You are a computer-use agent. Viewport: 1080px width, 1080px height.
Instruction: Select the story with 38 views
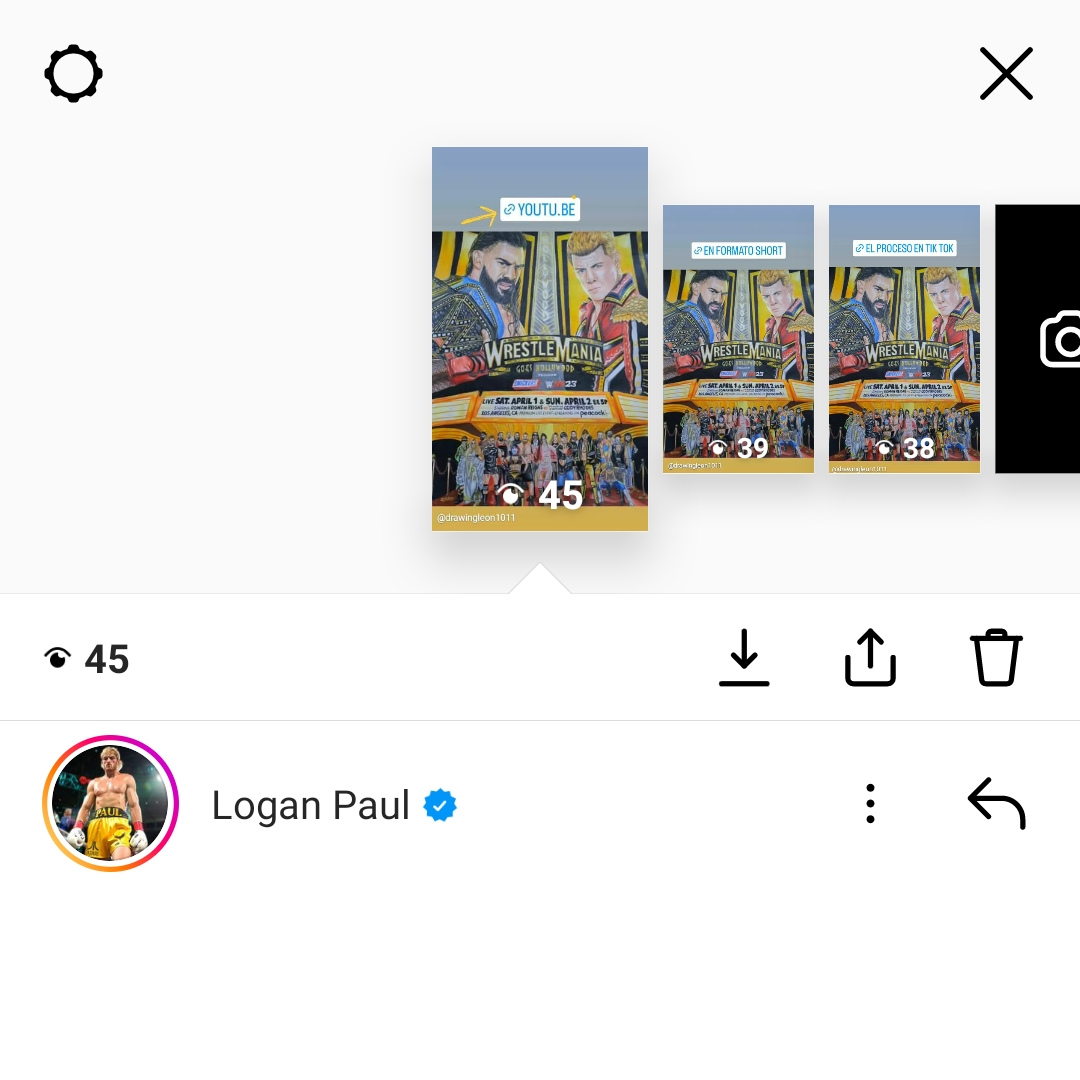[x=904, y=338]
